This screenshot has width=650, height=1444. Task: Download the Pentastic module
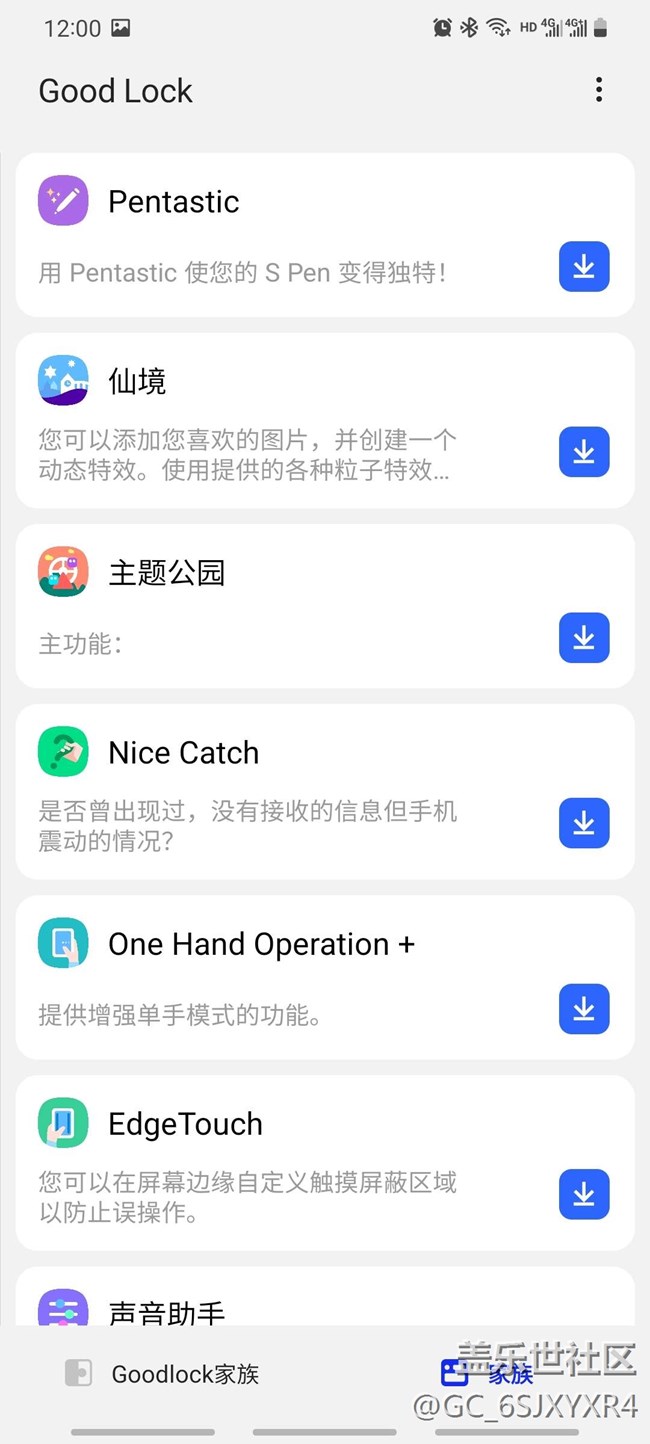point(584,267)
